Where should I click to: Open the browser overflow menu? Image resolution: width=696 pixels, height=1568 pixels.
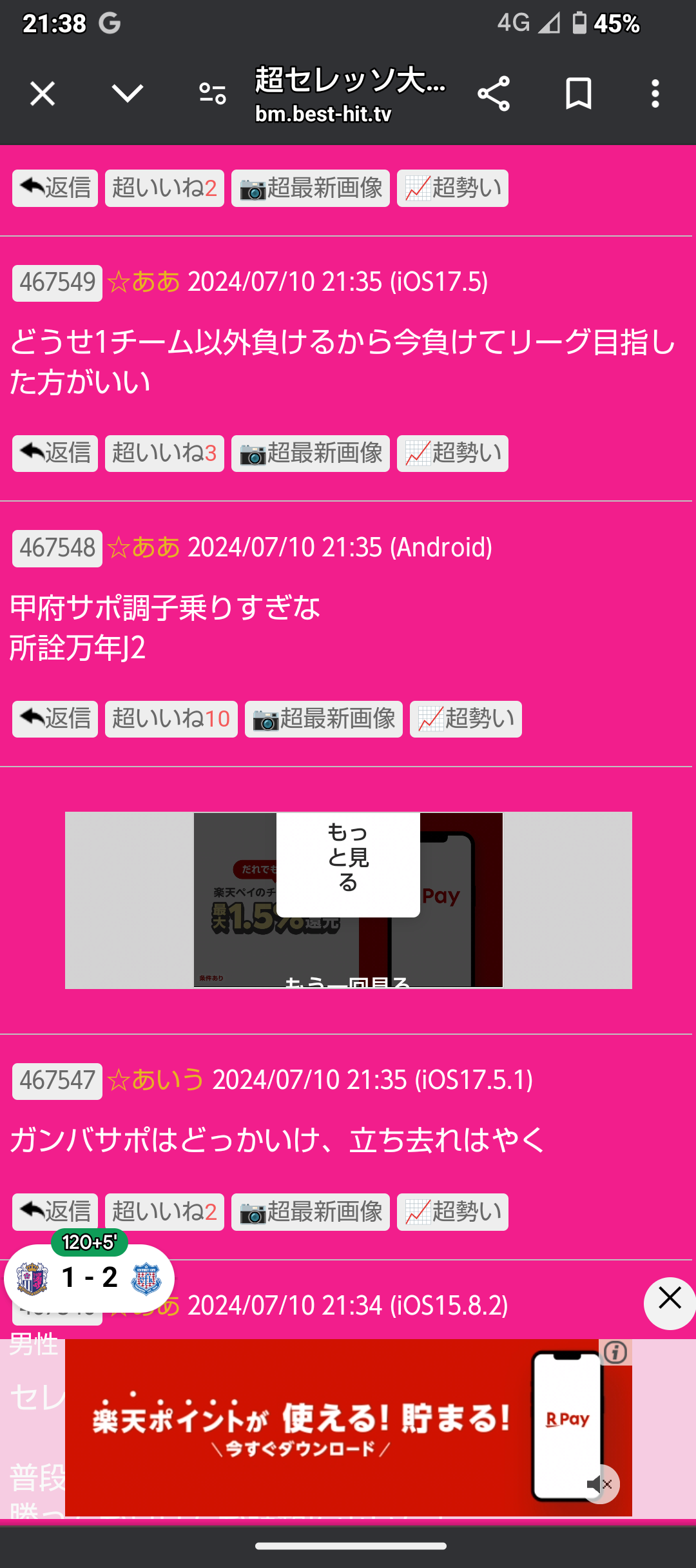coord(655,94)
